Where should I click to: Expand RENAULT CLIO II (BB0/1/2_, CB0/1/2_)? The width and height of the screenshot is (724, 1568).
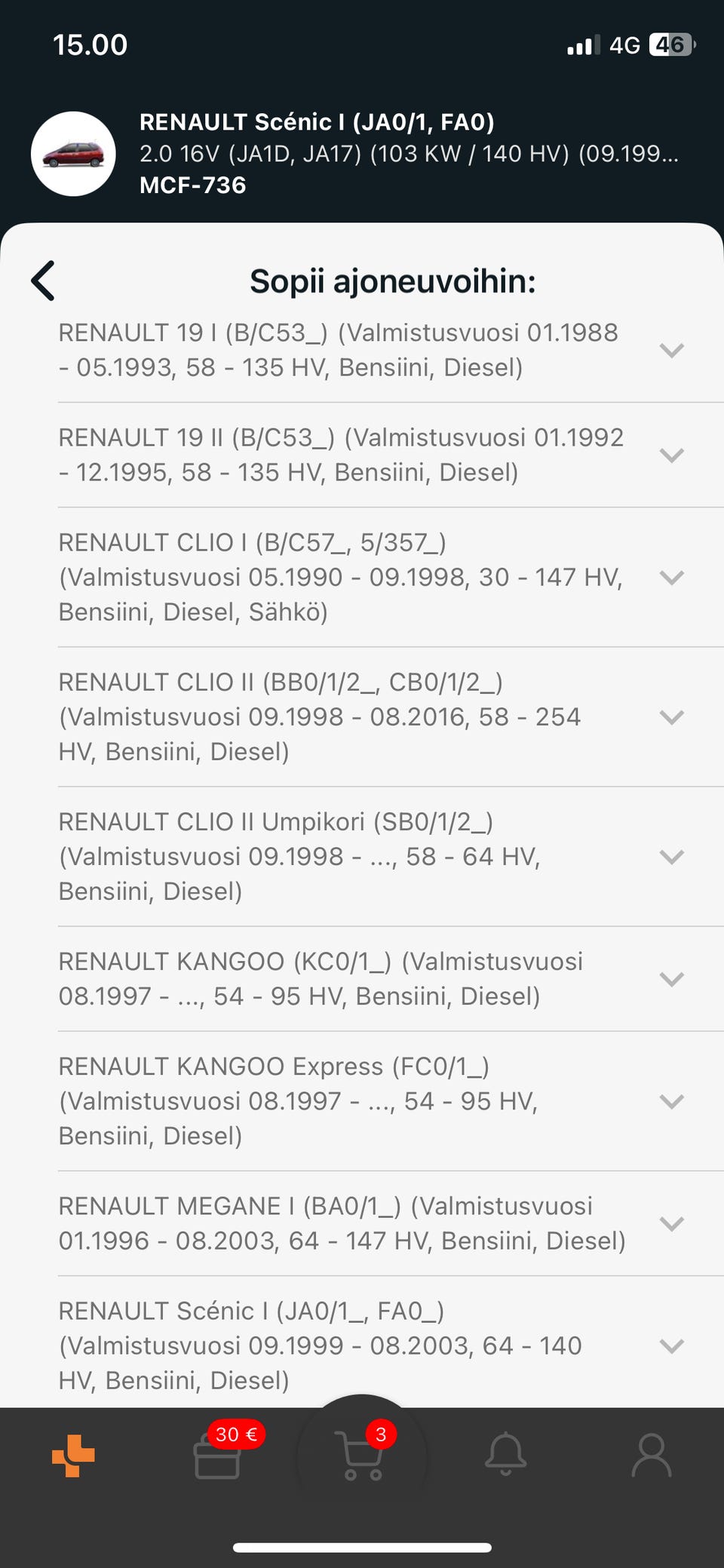(670, 716)
